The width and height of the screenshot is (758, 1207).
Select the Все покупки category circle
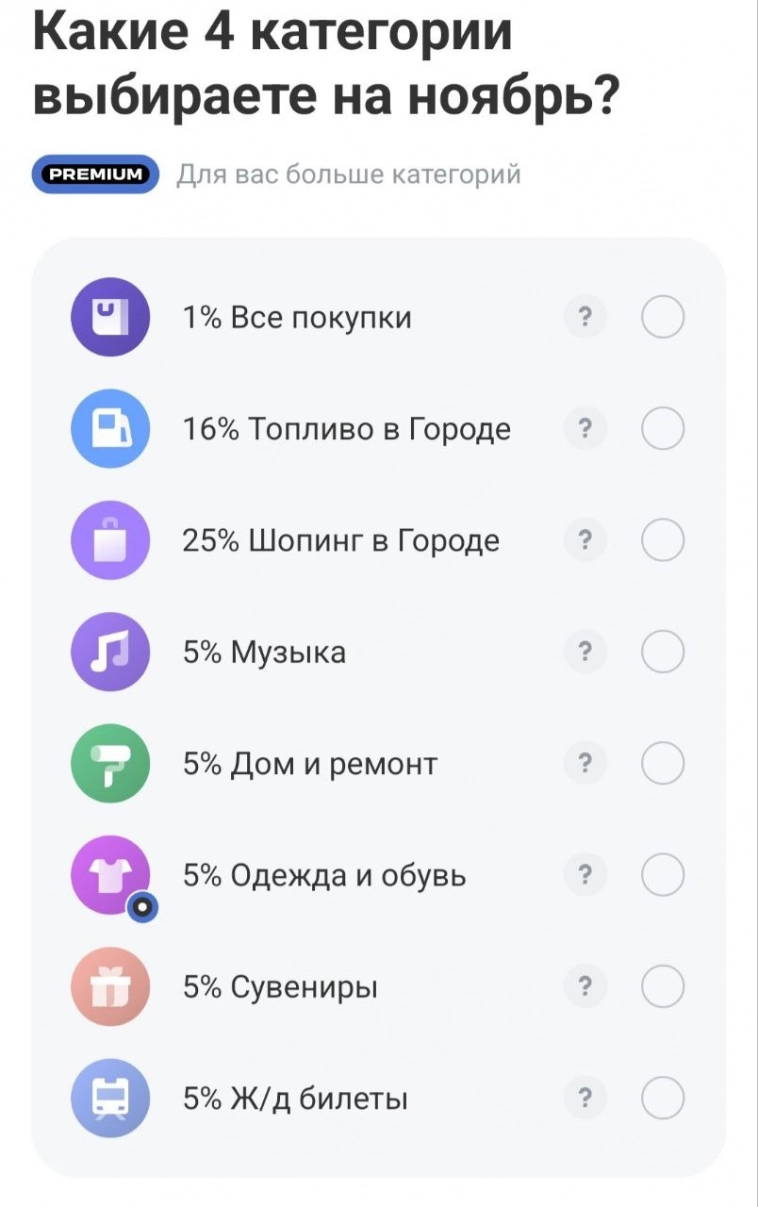[x=663, y=316]
